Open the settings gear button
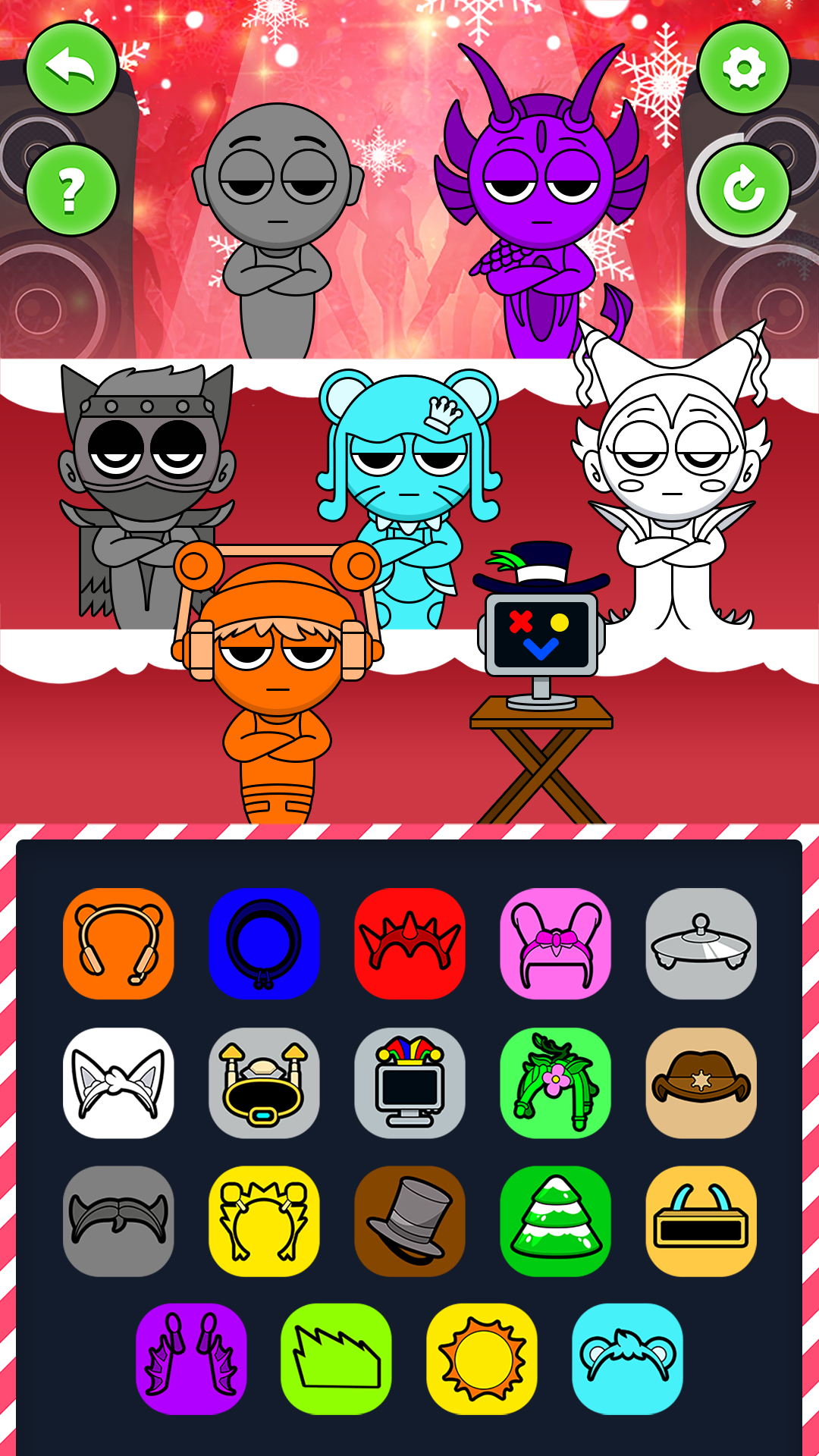Viewport: 819px width, 1456px height. 744,69
